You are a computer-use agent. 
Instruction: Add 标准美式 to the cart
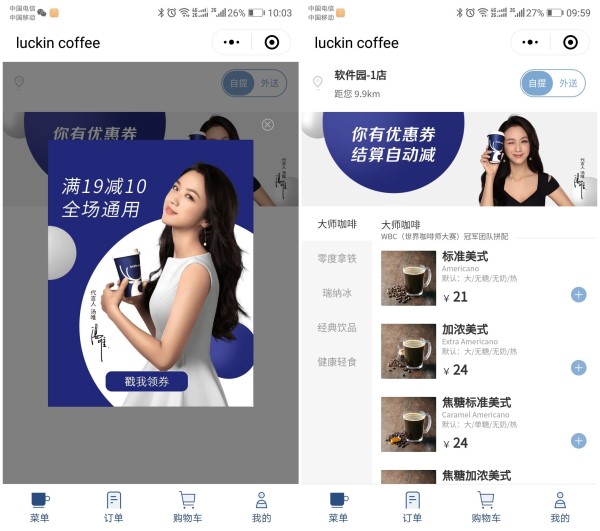[578, 295]
